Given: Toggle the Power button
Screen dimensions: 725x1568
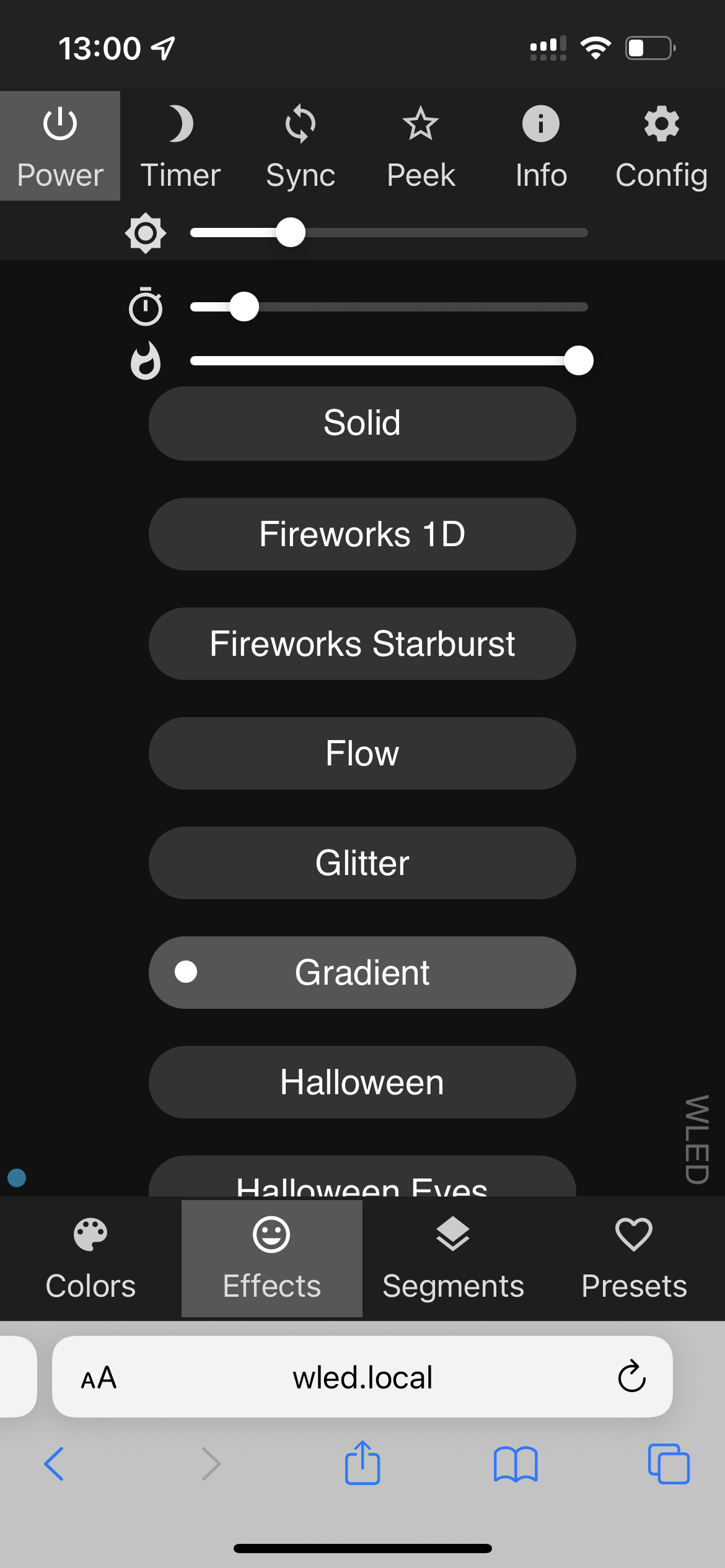Looking at the screenshot, I should (x=60, y=146).
